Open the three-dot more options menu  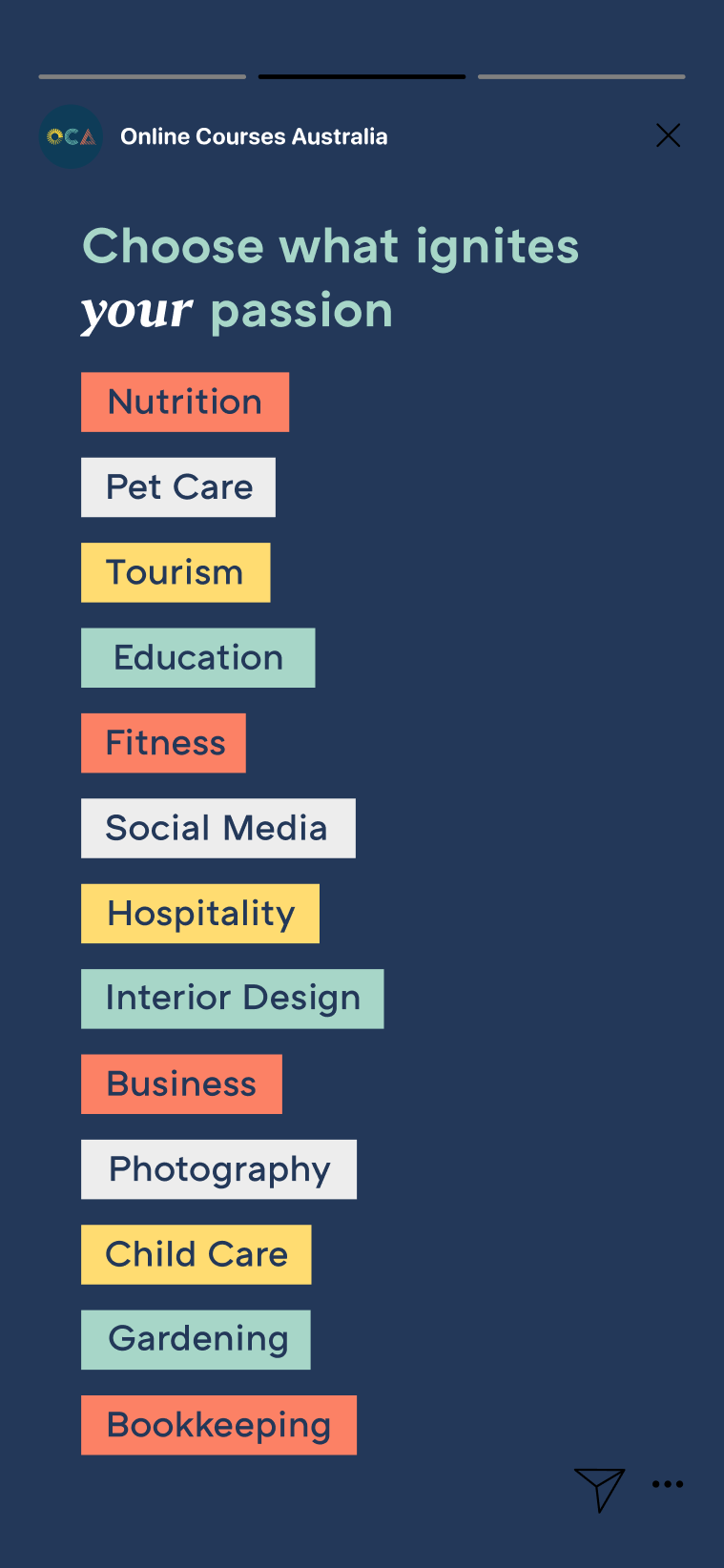coord(667,1484)
